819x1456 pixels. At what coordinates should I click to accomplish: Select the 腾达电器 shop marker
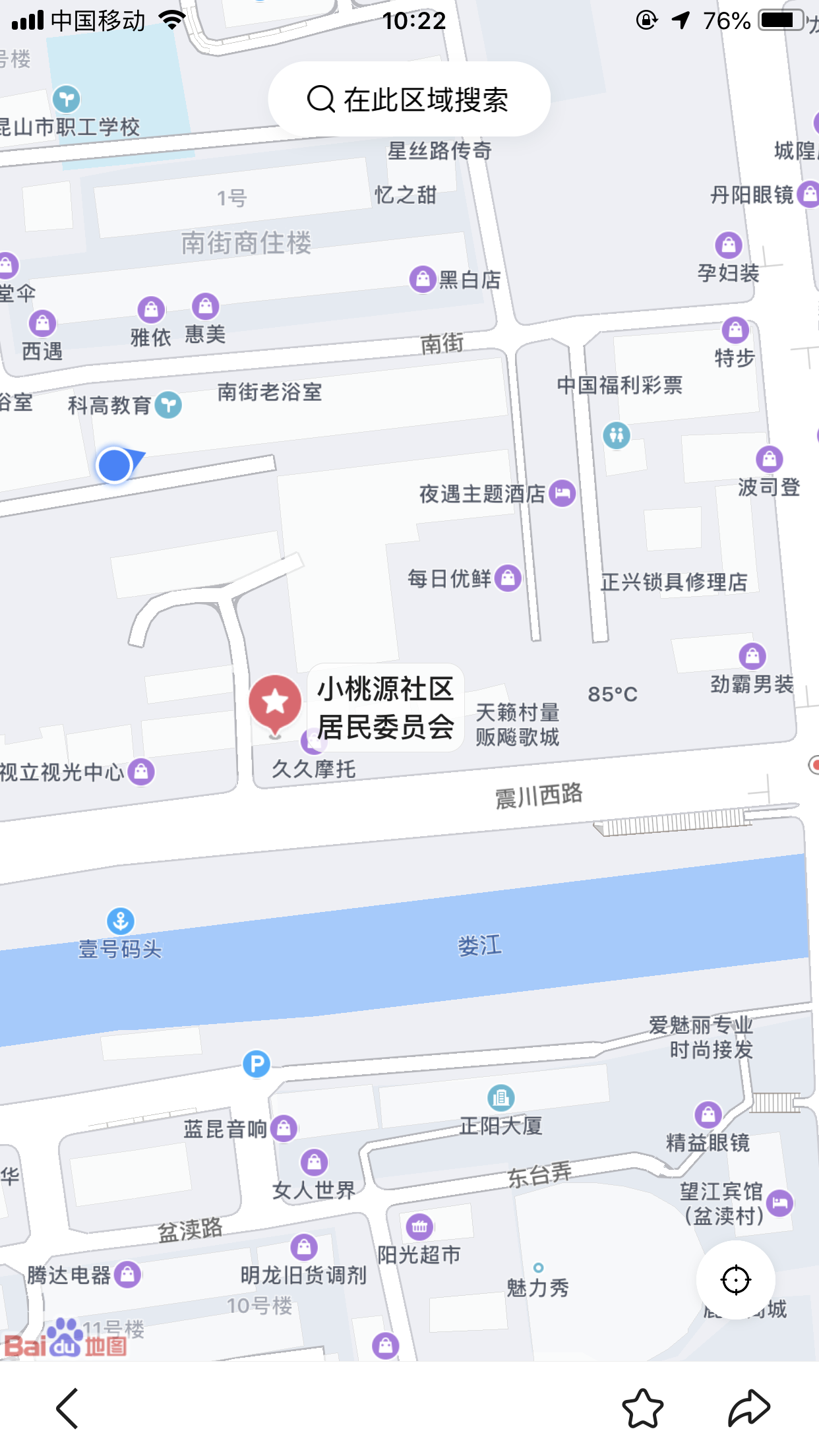(x=128, y=1274)
